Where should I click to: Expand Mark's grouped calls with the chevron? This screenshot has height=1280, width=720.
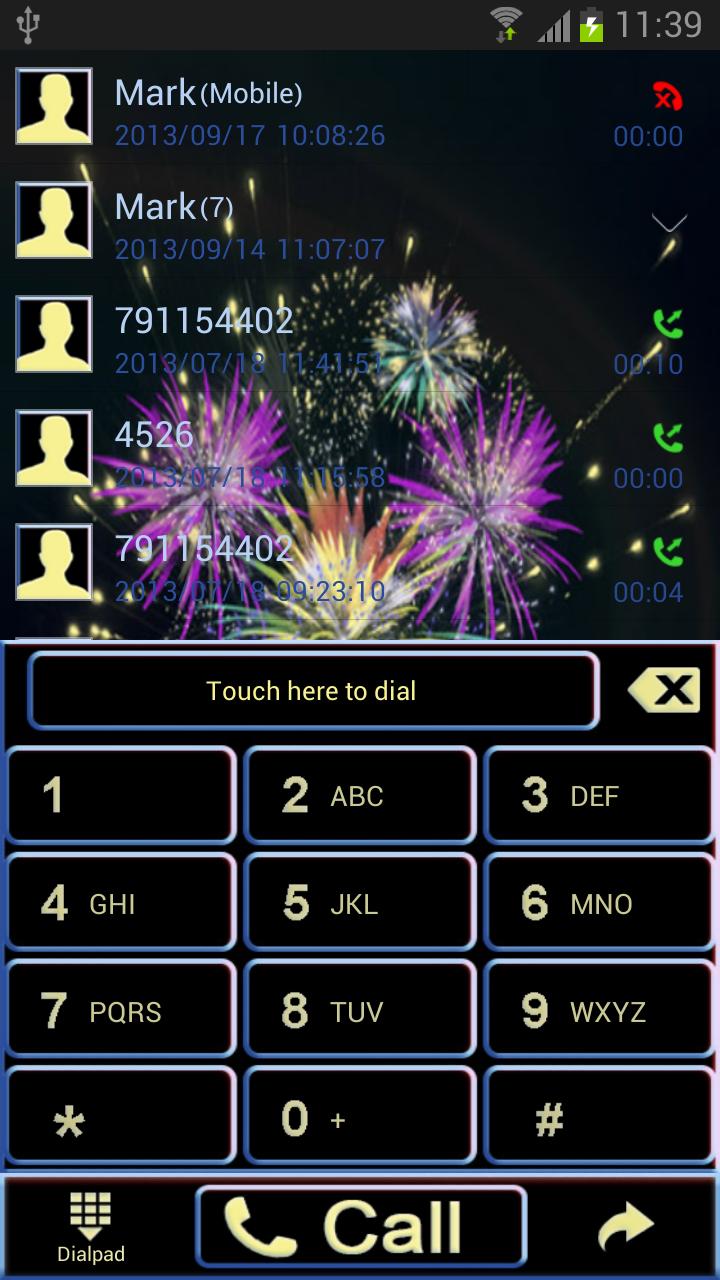pos(668,220)
